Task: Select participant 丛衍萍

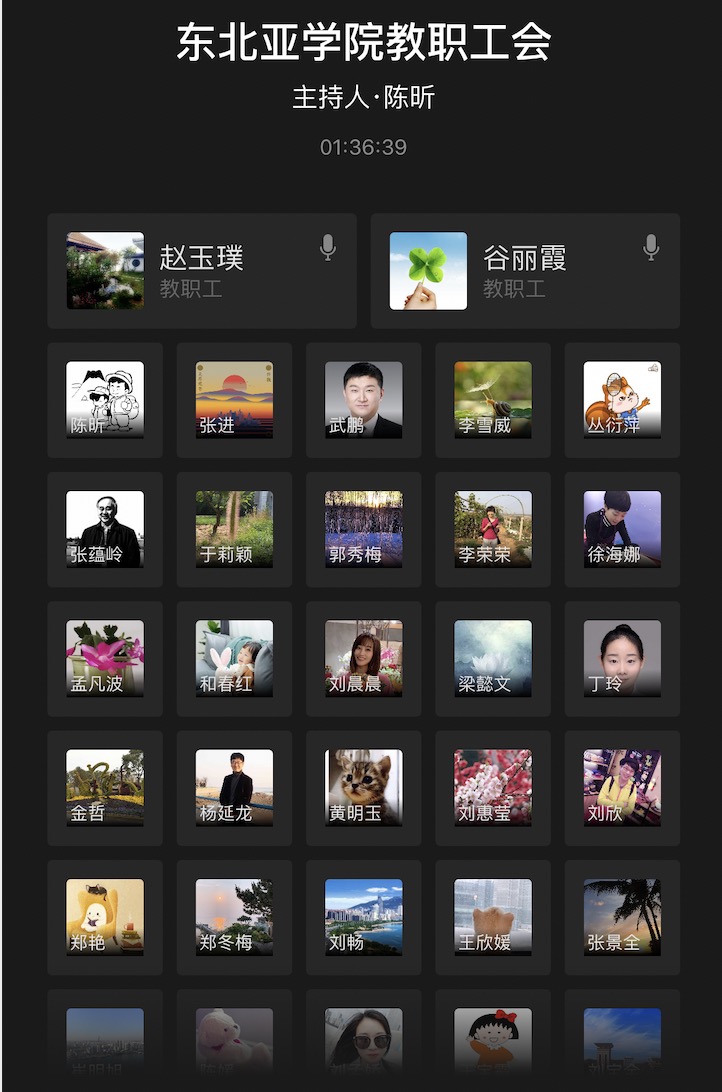Action: 622,400
